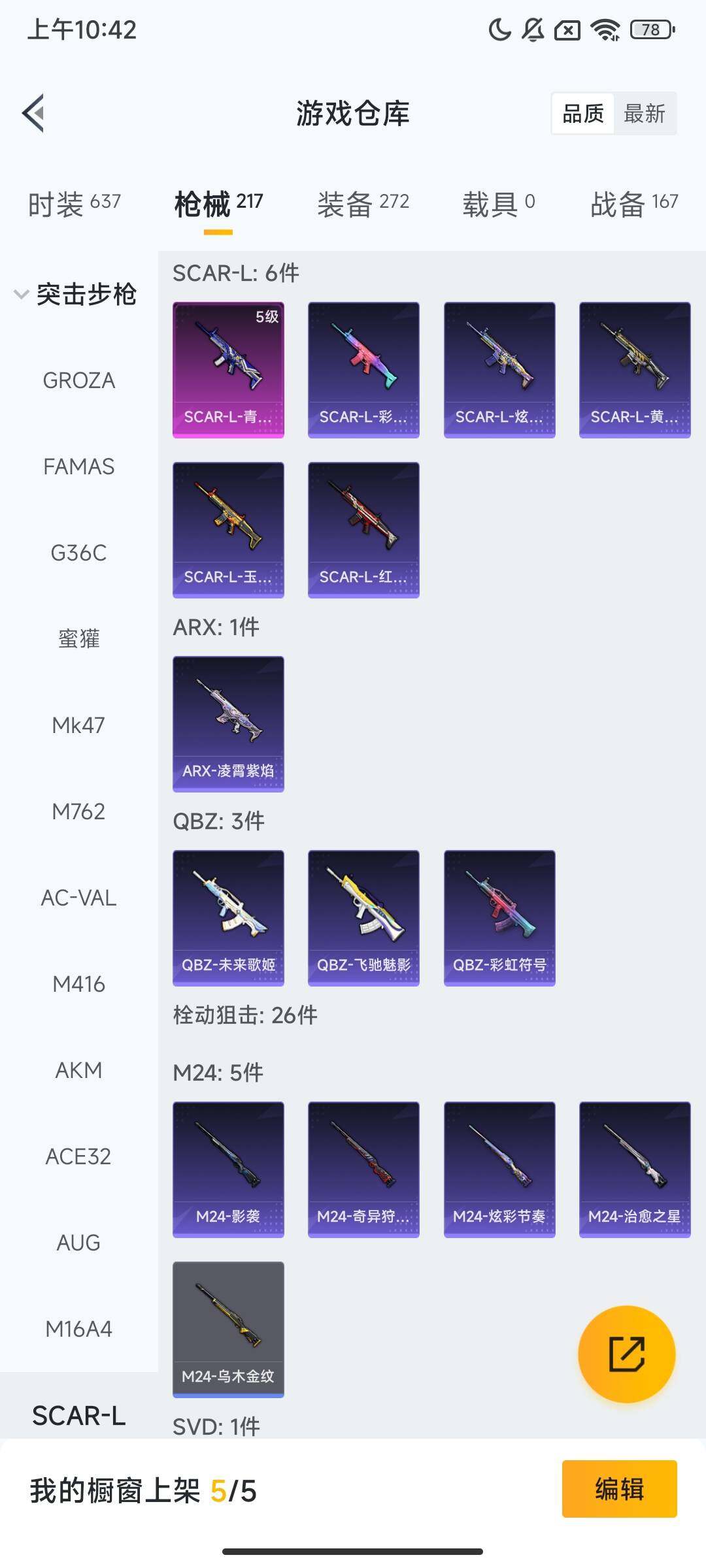The width and height of the screenshot is (706, 1568).
Task: Choose M762 in the side list
Action: (x=78, y=811)
